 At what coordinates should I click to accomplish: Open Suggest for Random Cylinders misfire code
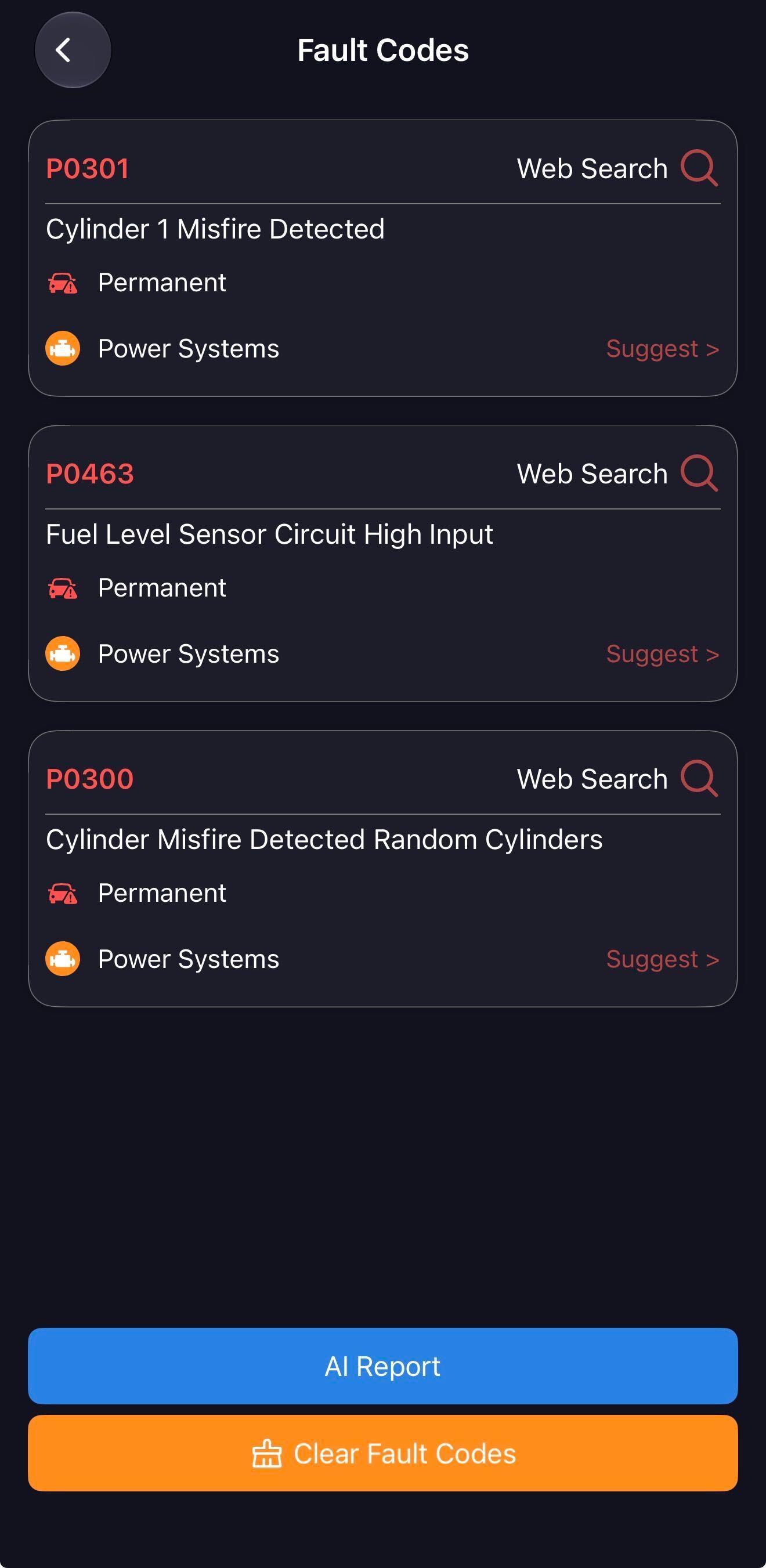coord(663,959)
